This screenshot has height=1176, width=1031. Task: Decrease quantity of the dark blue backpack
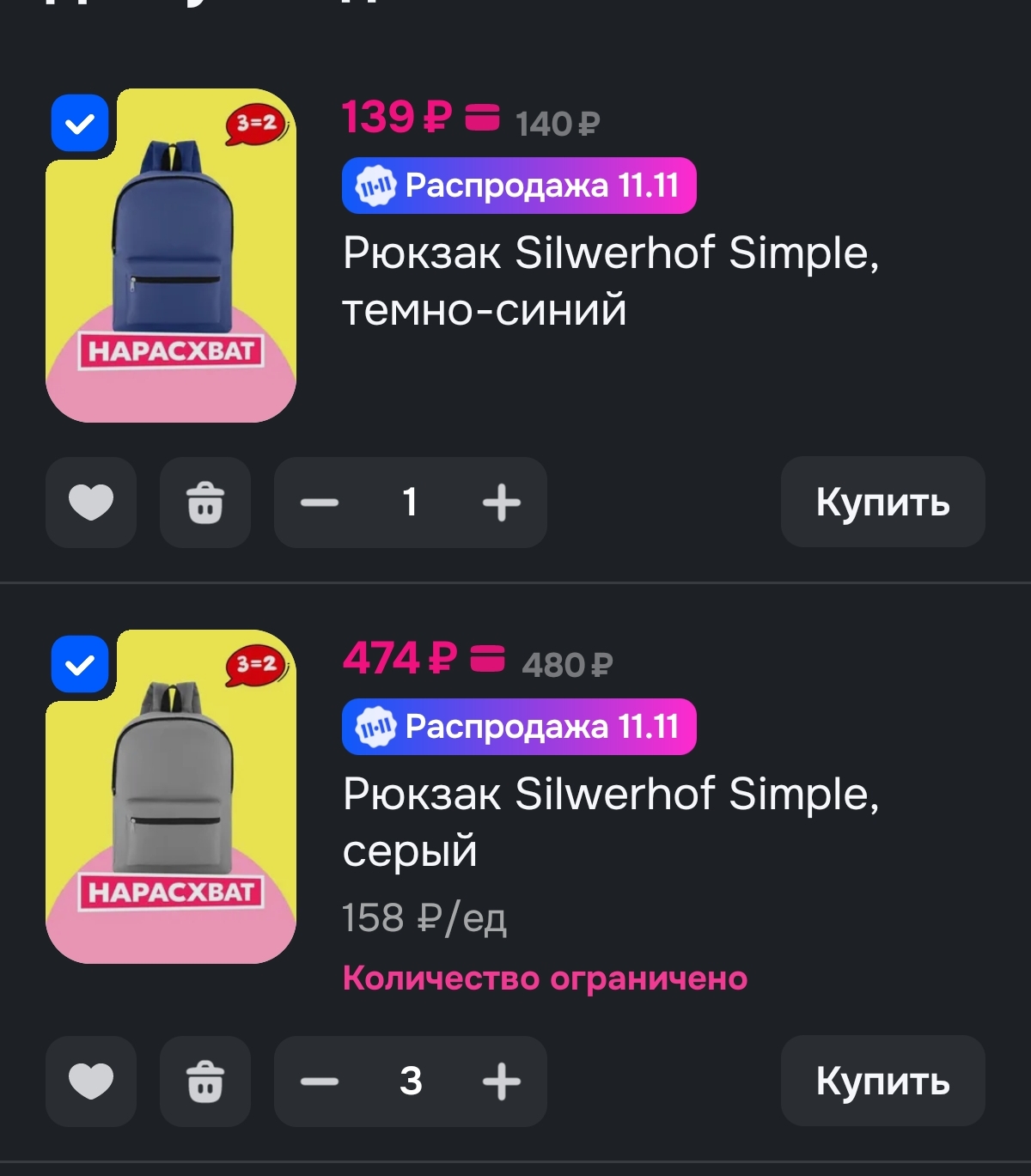coord(320,503)
